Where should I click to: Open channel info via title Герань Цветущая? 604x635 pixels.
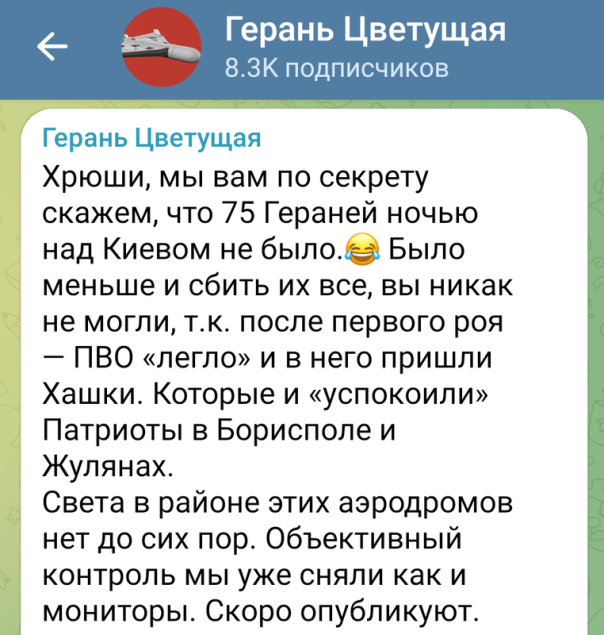tap(364, 30)
